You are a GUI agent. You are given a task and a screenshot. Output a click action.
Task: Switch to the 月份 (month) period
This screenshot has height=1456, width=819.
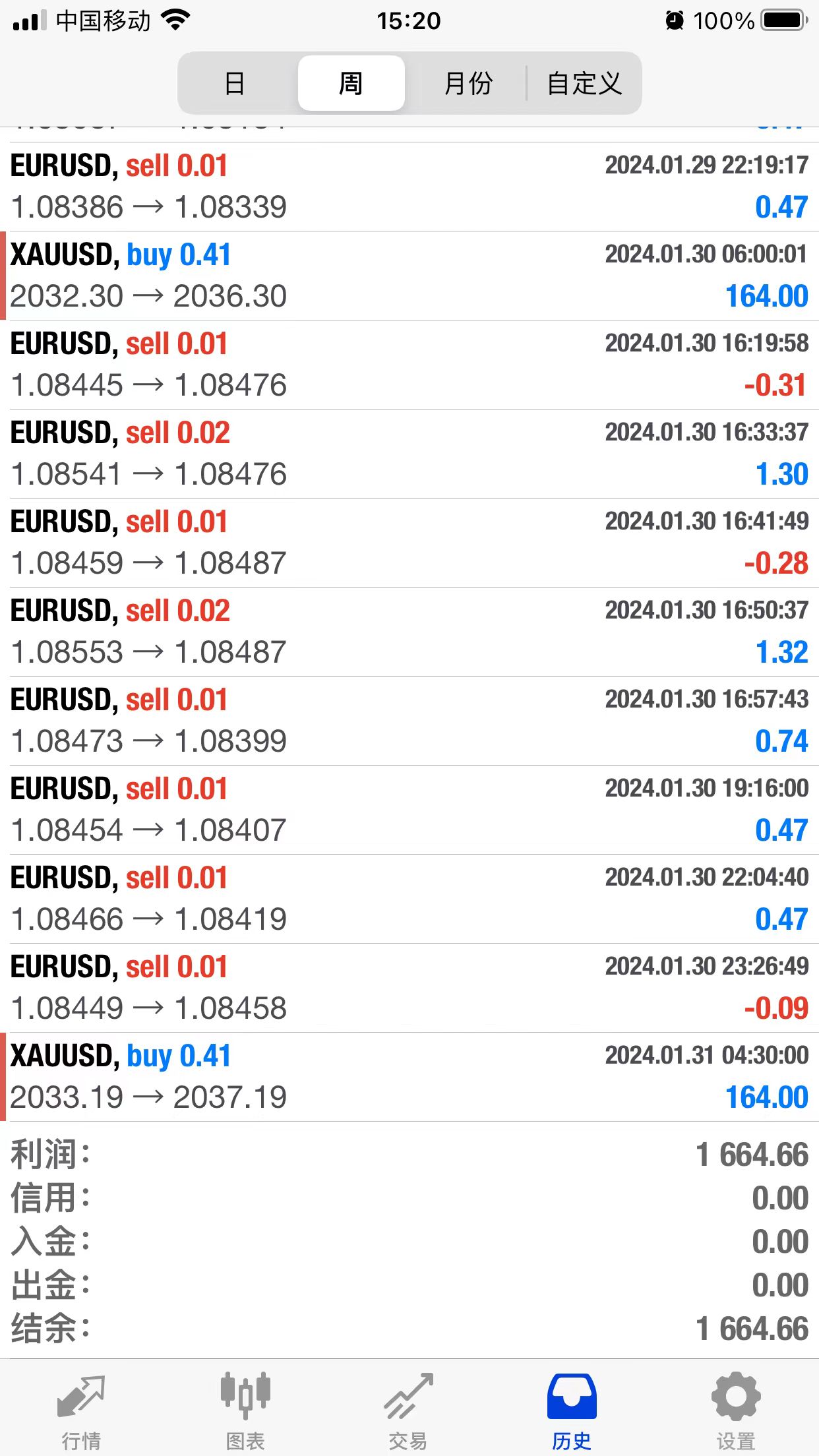coord(468,83)
